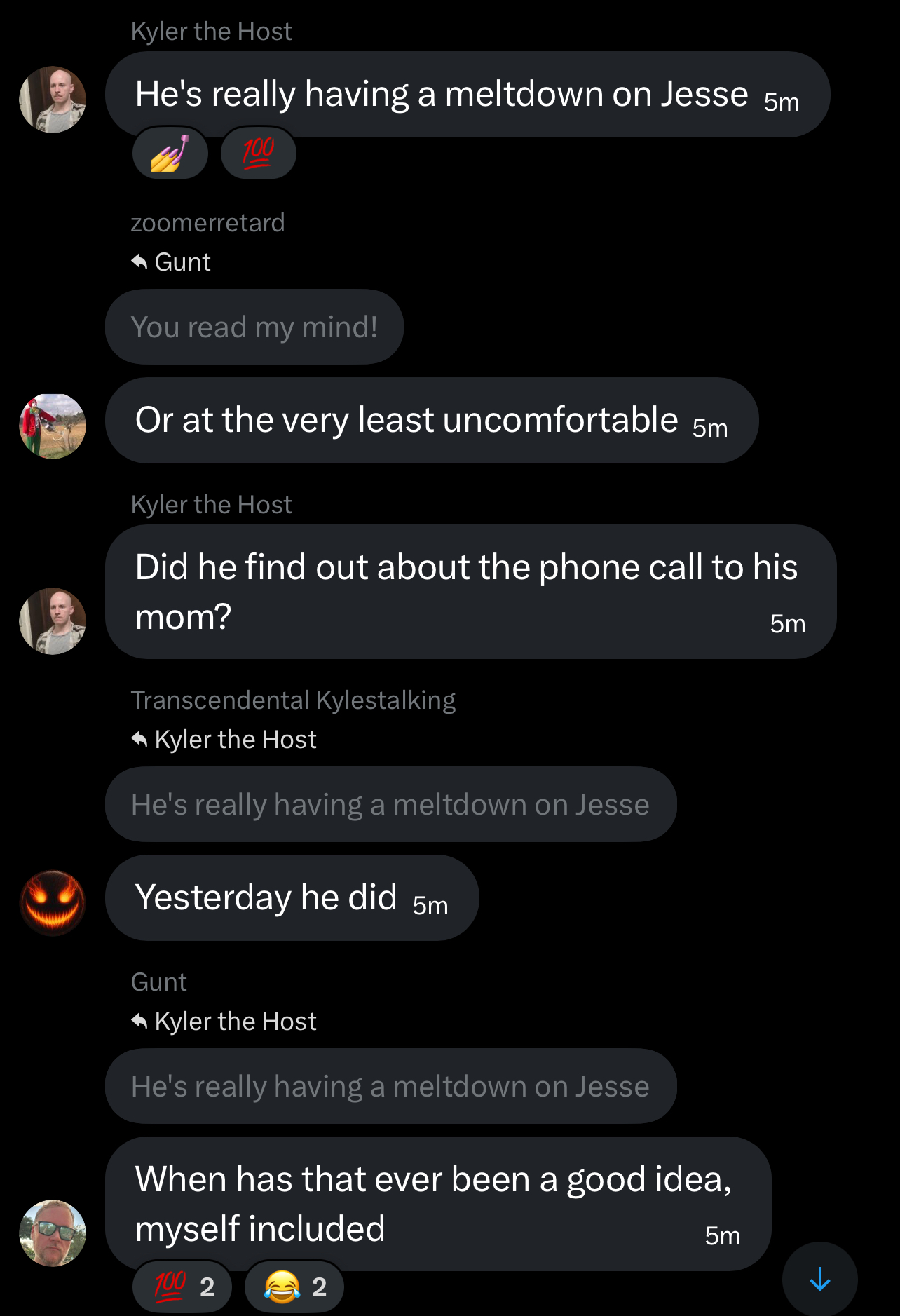Open Transcendental Kylestalking's quoted meltdown reply

[390, 805]
